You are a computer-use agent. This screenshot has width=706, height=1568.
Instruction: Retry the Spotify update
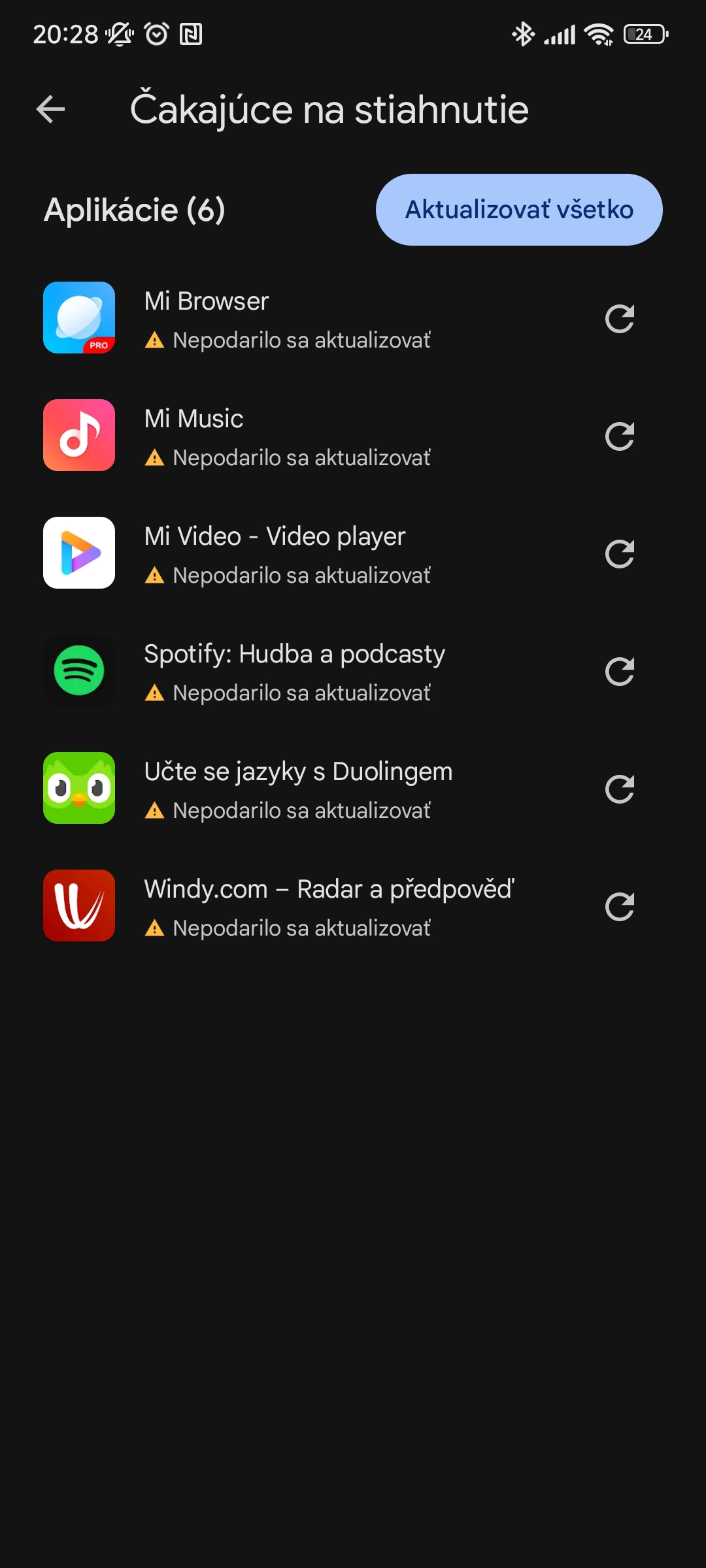(x=619, y=672)
